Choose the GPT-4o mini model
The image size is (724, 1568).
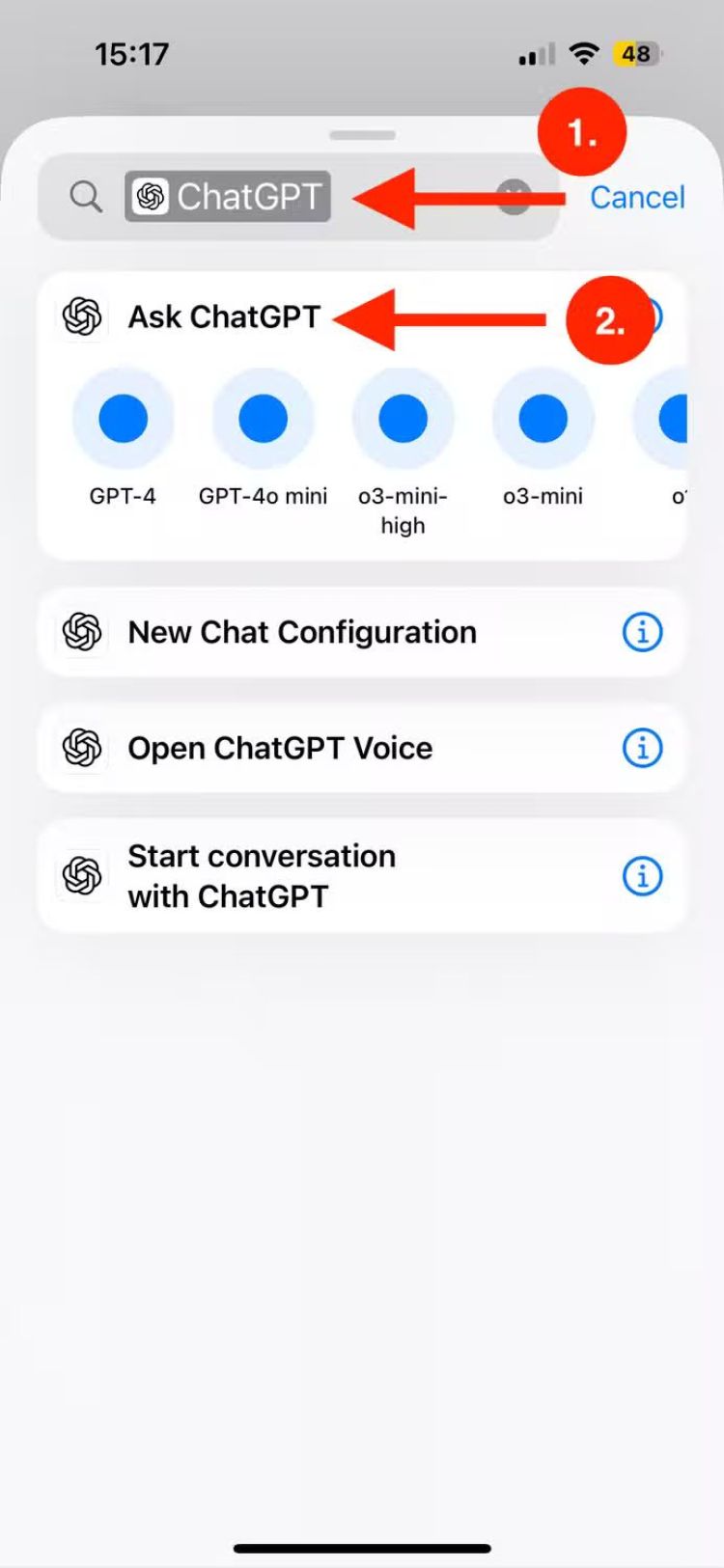(x=263, y=420)
